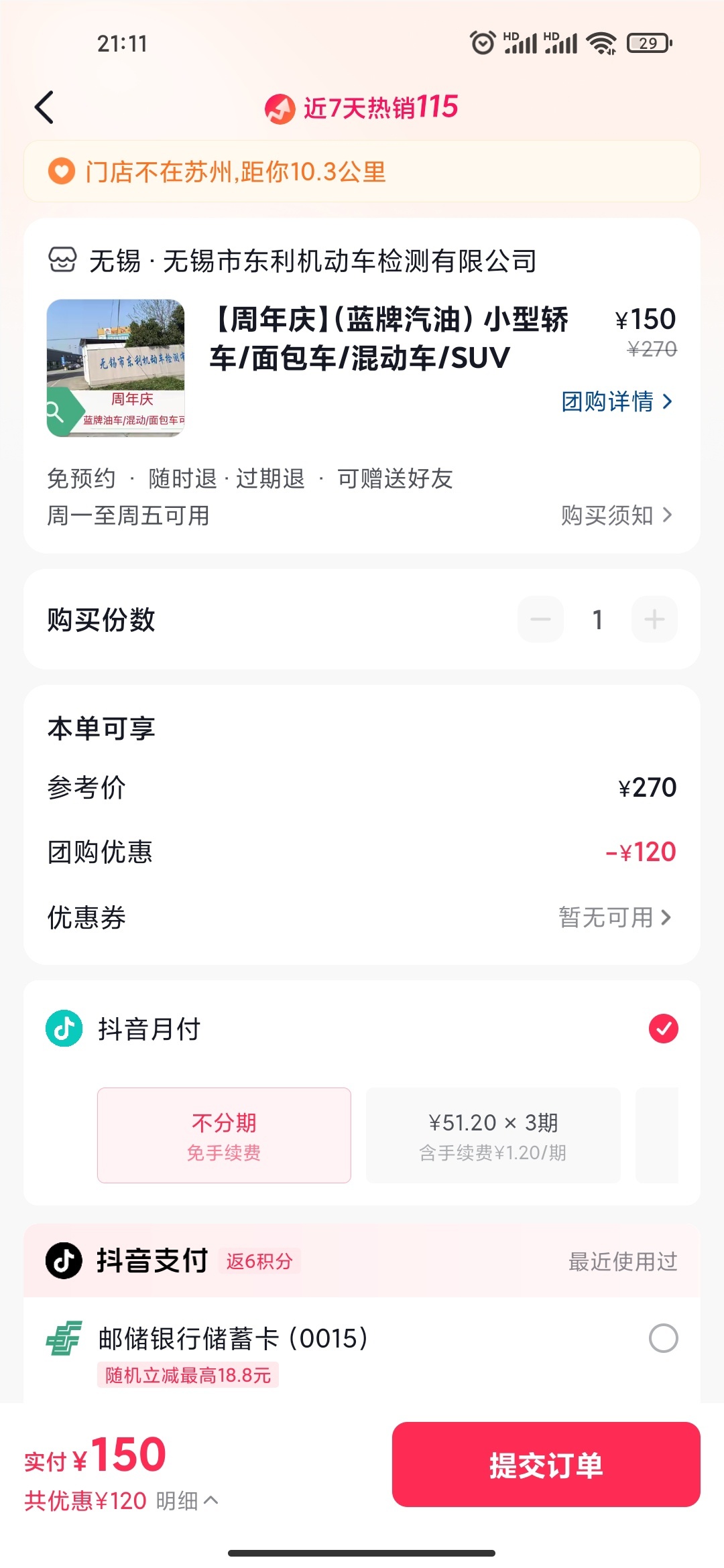The image size is (724, 1568).
Task: Submit the order with 提交订单
Action: point(546,1465)
